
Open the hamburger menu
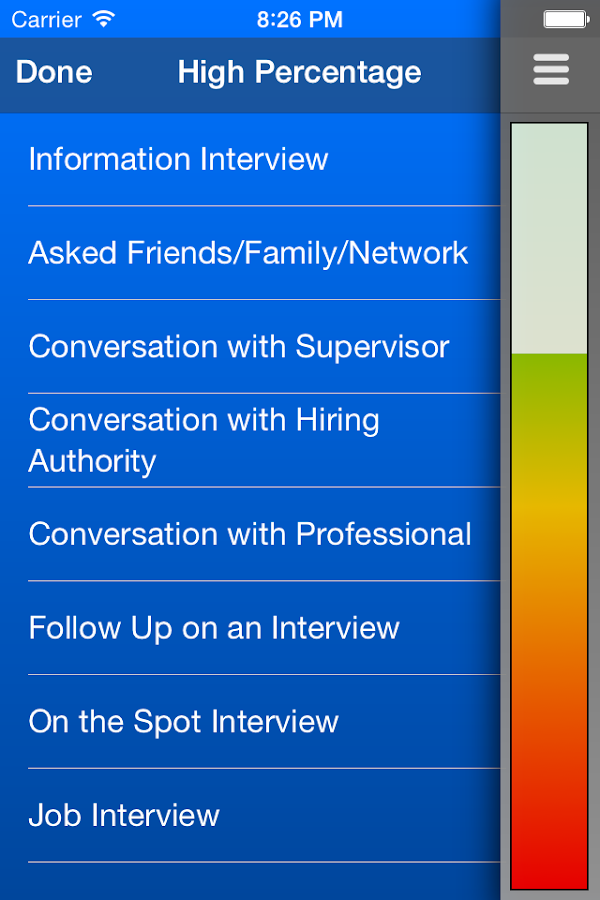point(551,70)
